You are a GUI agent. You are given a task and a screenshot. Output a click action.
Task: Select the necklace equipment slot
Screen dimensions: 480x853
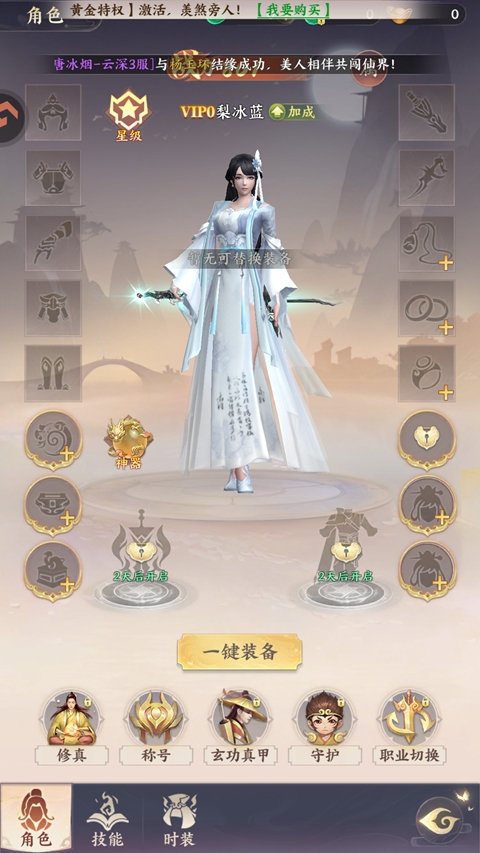click(427, 244)
